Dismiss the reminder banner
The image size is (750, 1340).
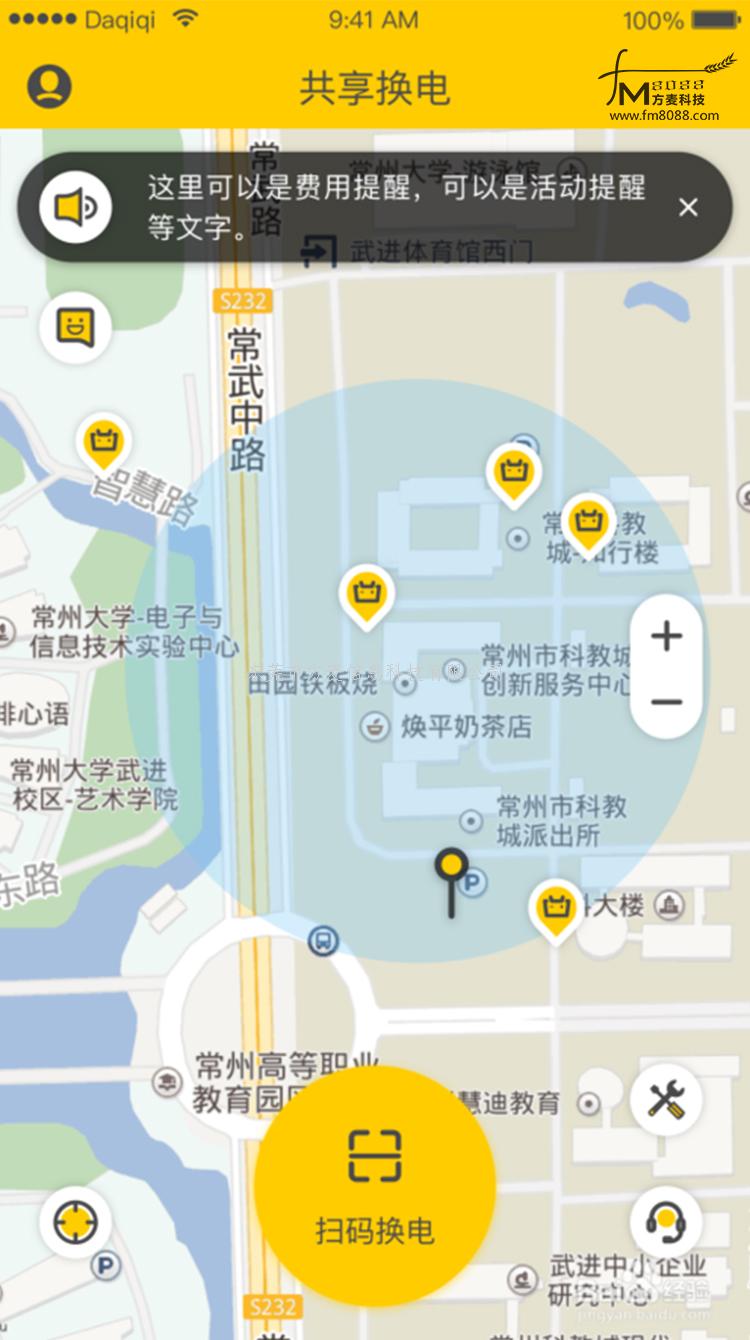688,207
